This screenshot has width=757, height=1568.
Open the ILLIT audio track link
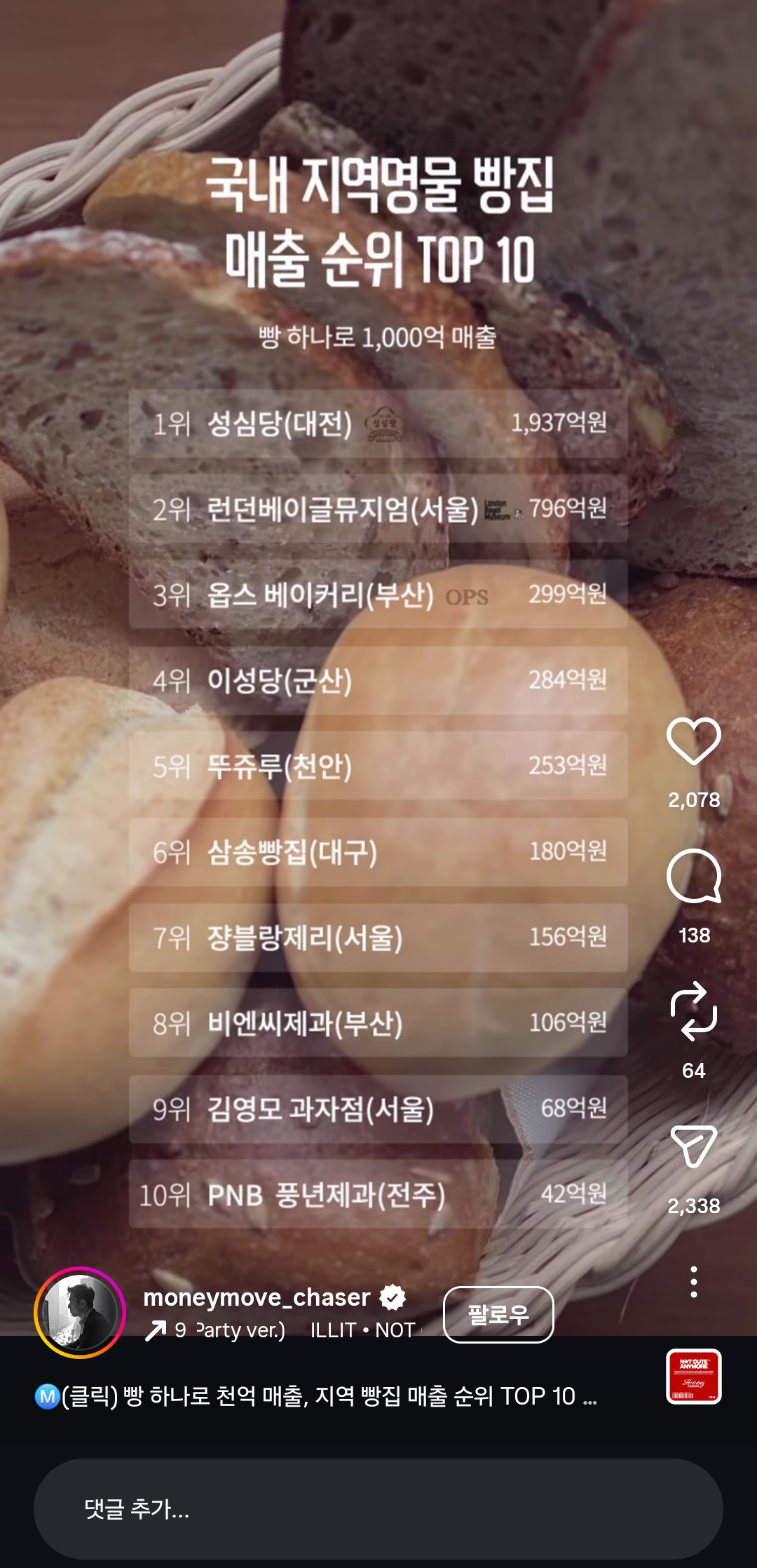coord(363,1330)
